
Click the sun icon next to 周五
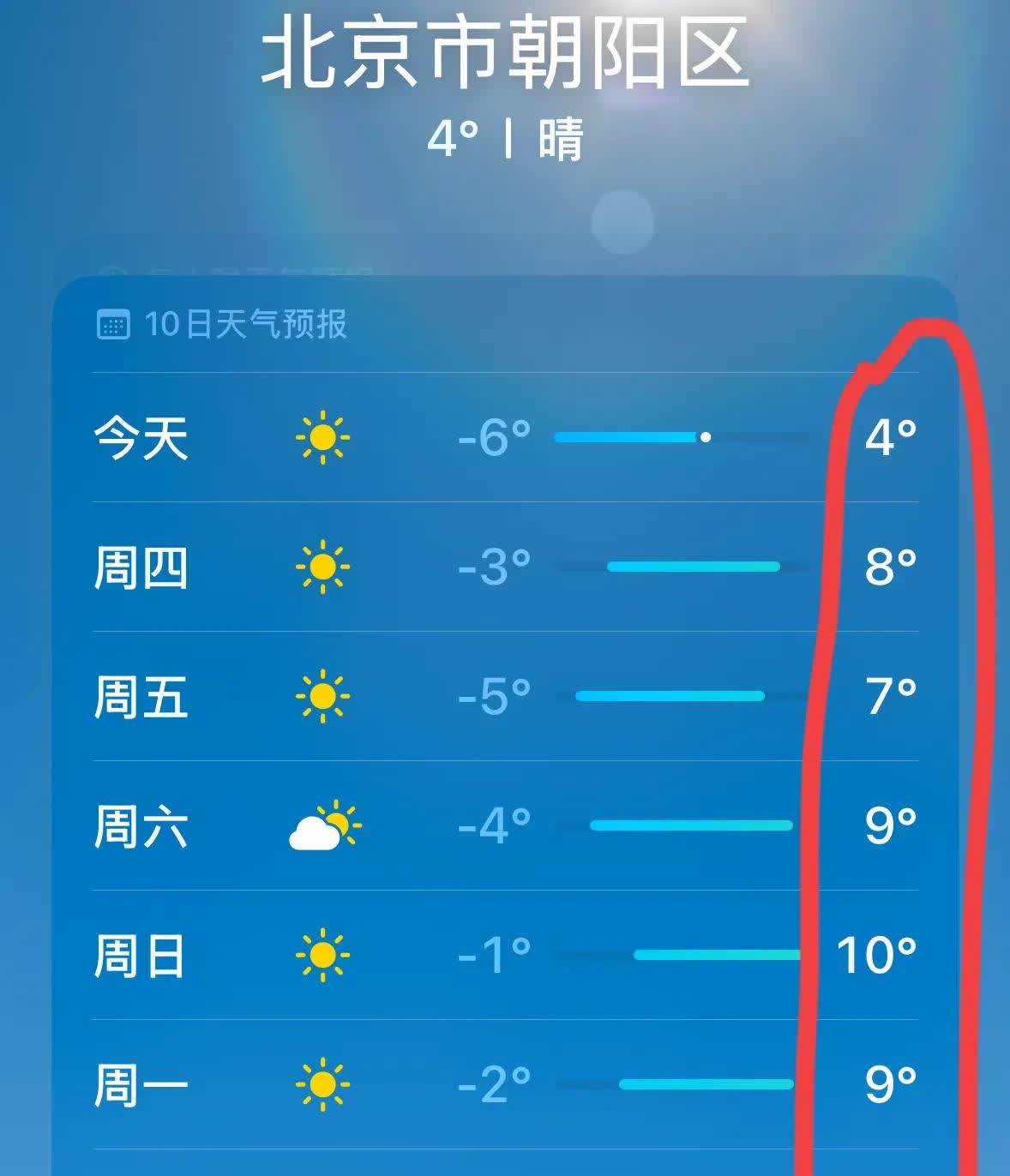click(323, 697)
